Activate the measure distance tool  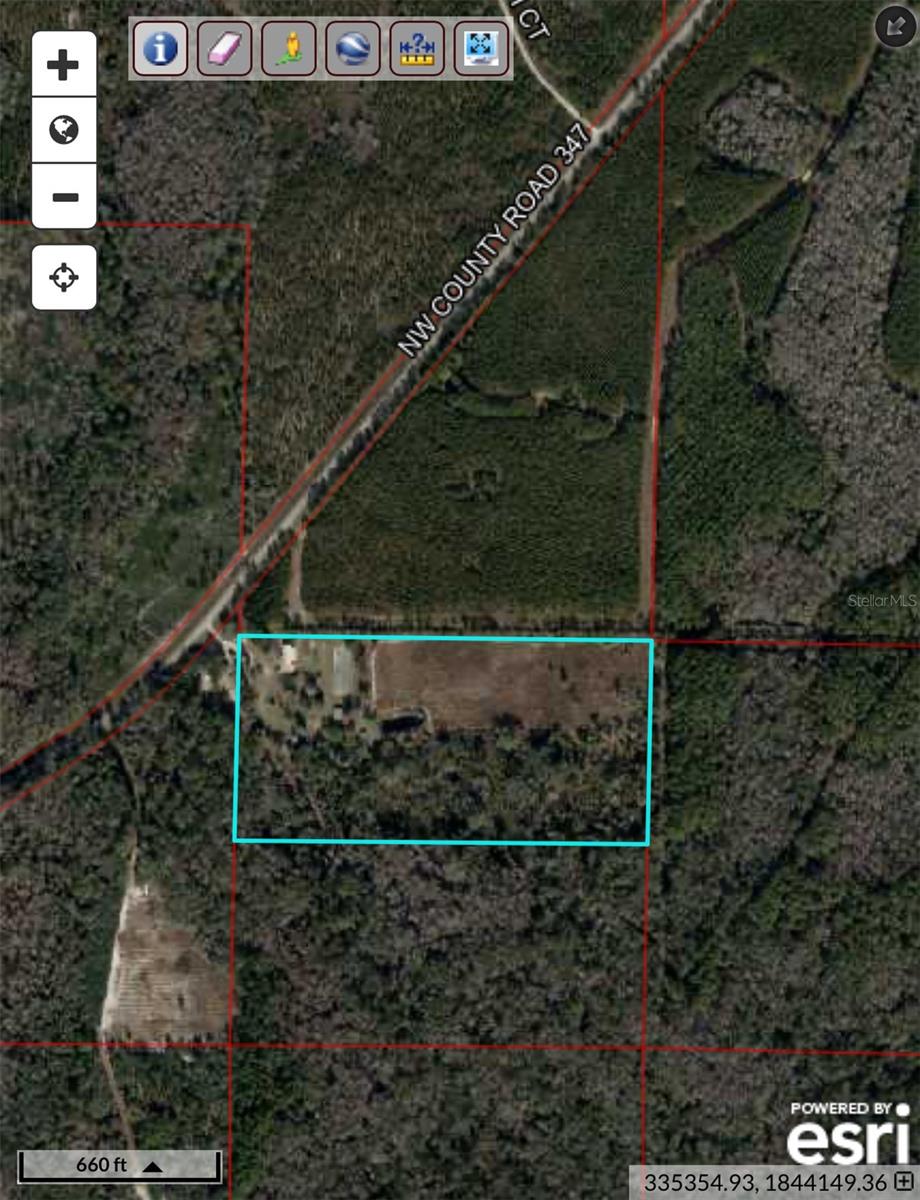[417, 48]
